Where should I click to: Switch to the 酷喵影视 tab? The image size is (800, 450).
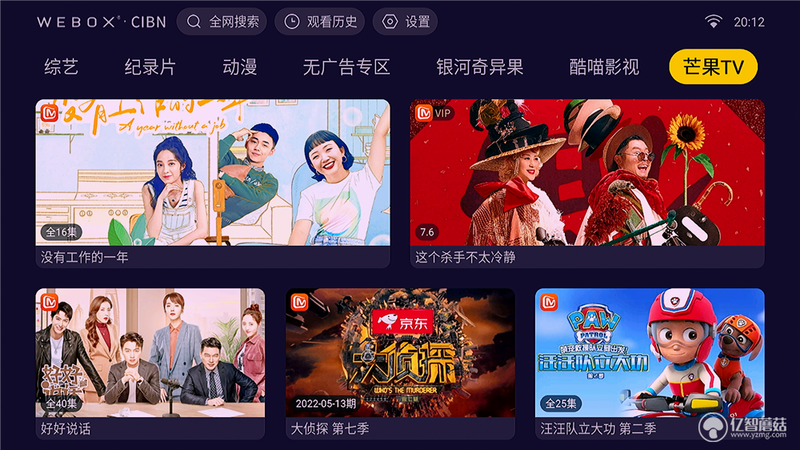604,68
